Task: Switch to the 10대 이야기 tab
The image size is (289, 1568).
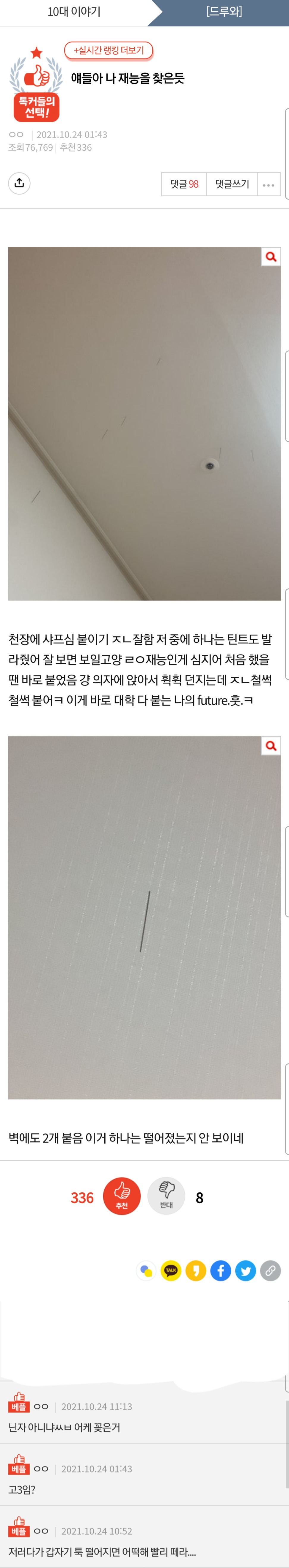Action: (x=73, y=12)
